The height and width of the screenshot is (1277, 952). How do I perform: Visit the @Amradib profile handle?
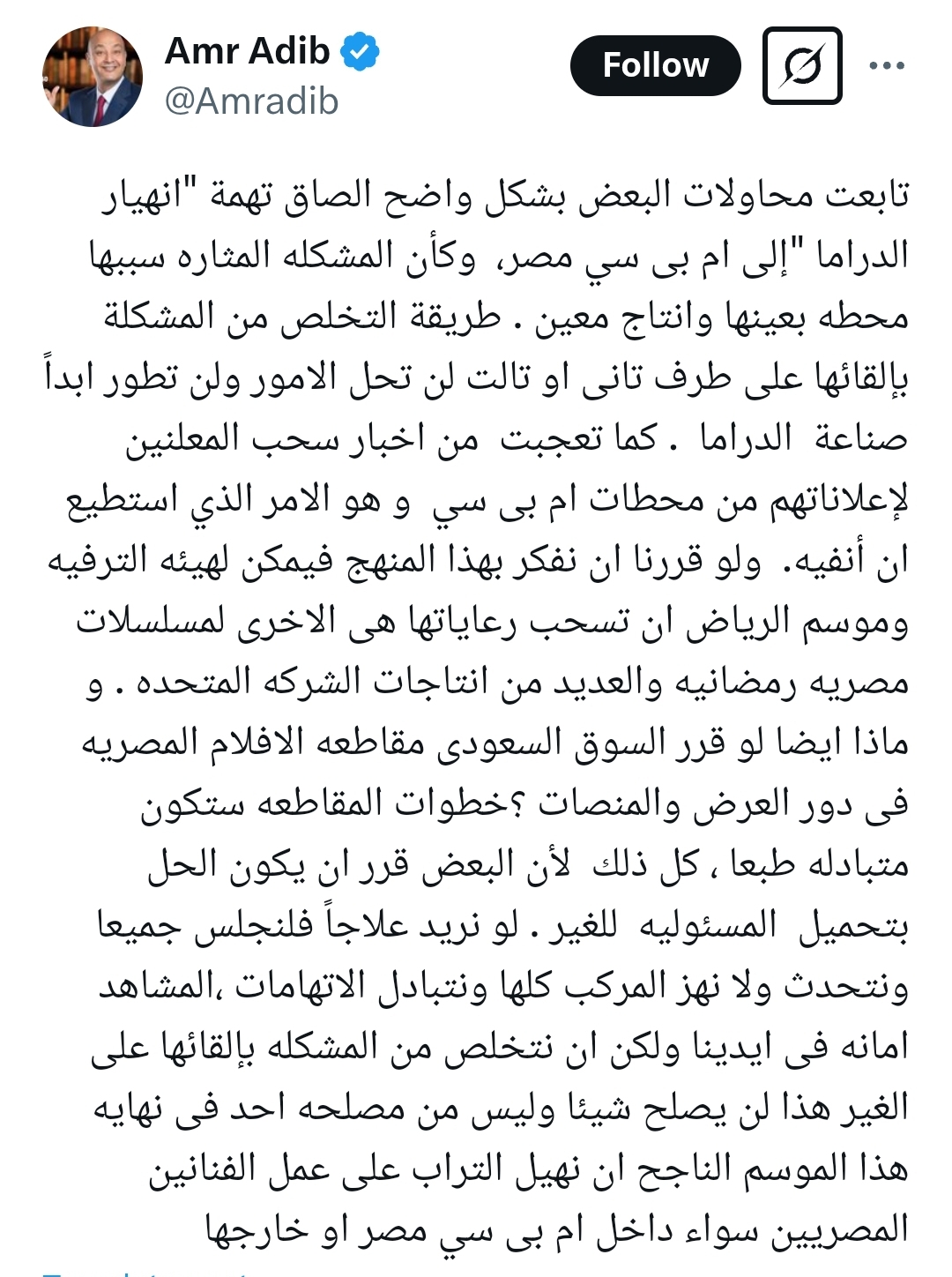coord(252,102)
